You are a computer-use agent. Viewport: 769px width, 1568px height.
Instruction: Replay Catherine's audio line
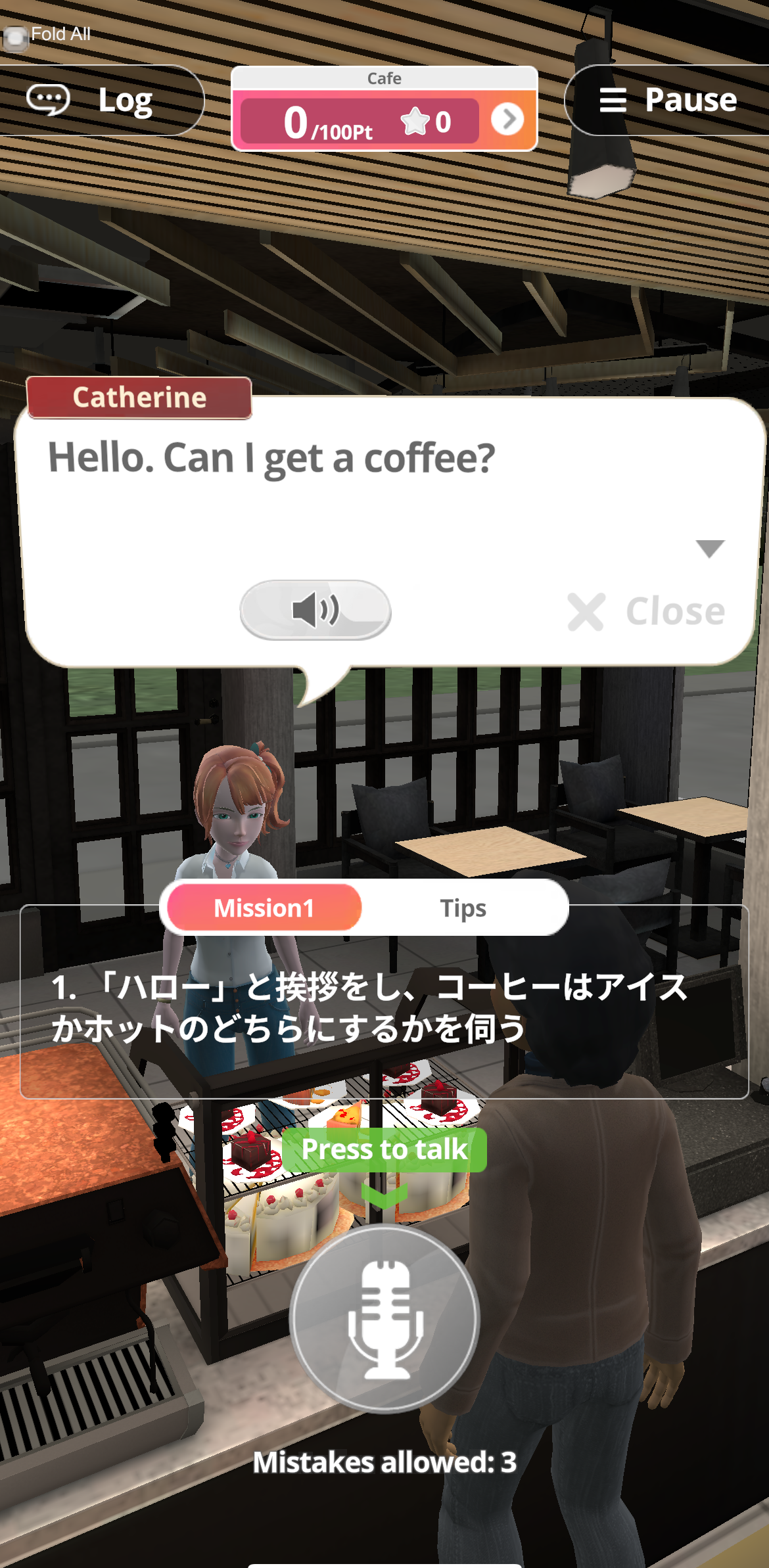pyautogui.click(x=315, y=610)
